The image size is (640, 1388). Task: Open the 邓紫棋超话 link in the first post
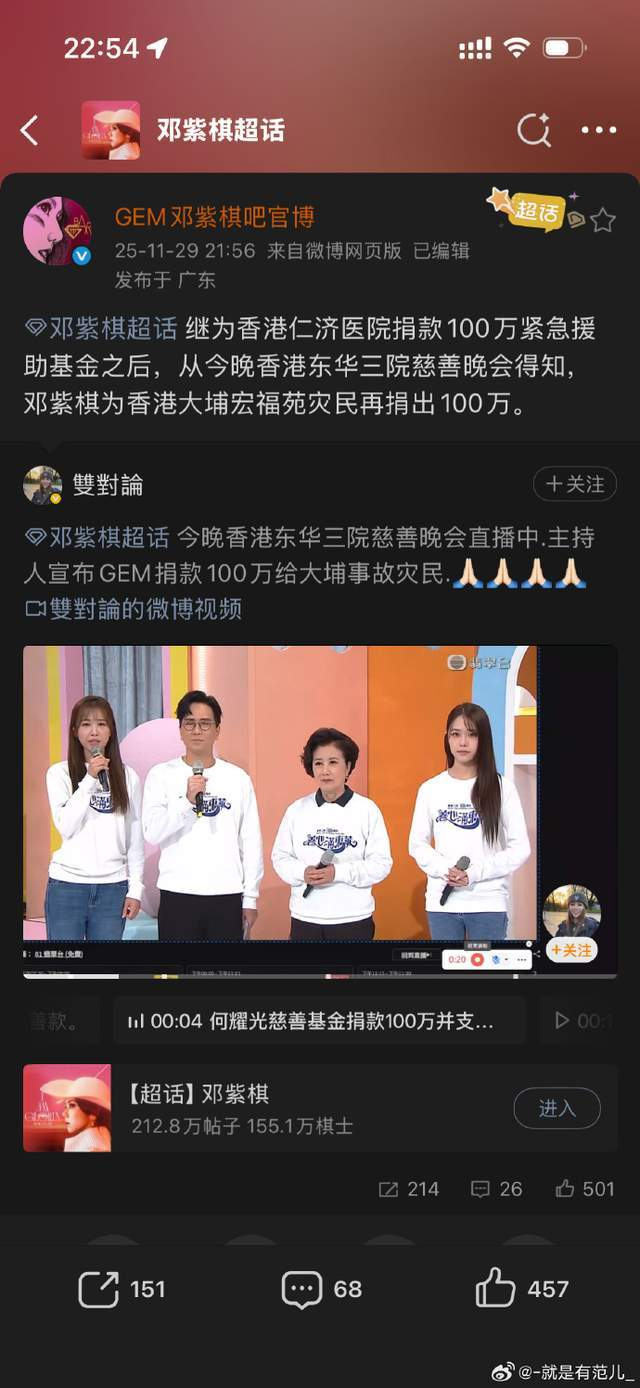[102, 327]
